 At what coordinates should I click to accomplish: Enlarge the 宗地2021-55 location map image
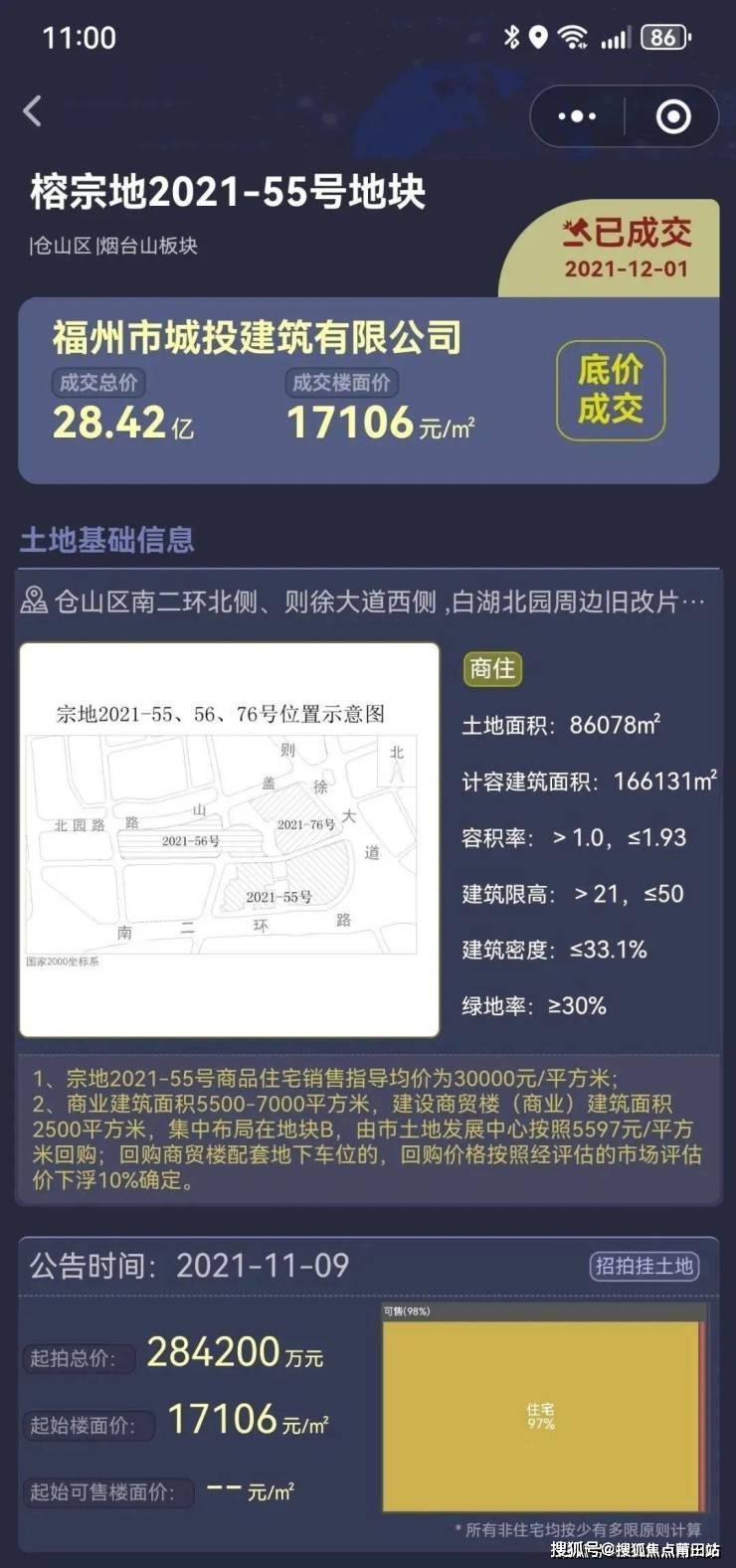pos(230,839)
